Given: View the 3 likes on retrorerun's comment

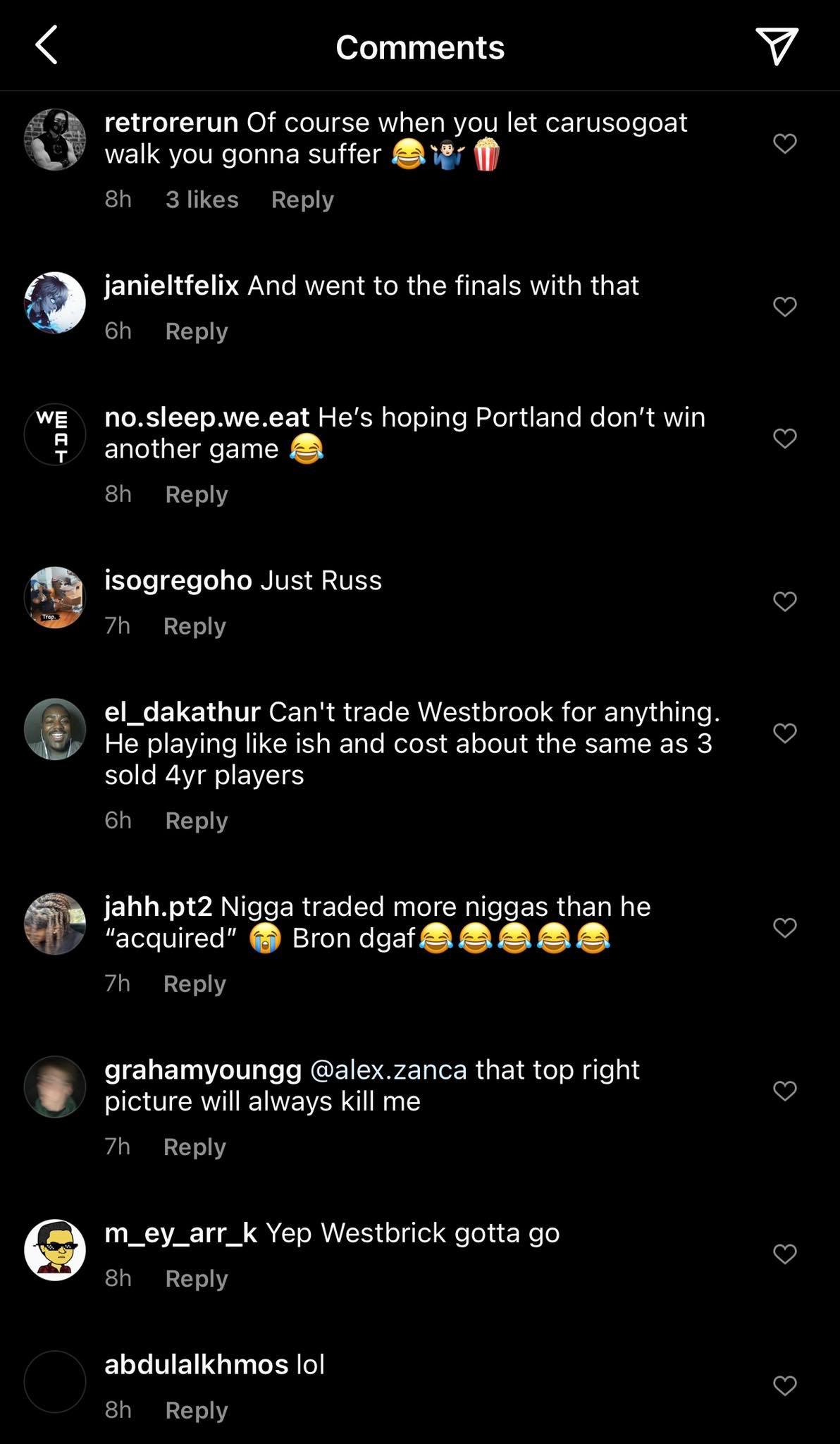Looking at the screenshot, I should (202, 200).
